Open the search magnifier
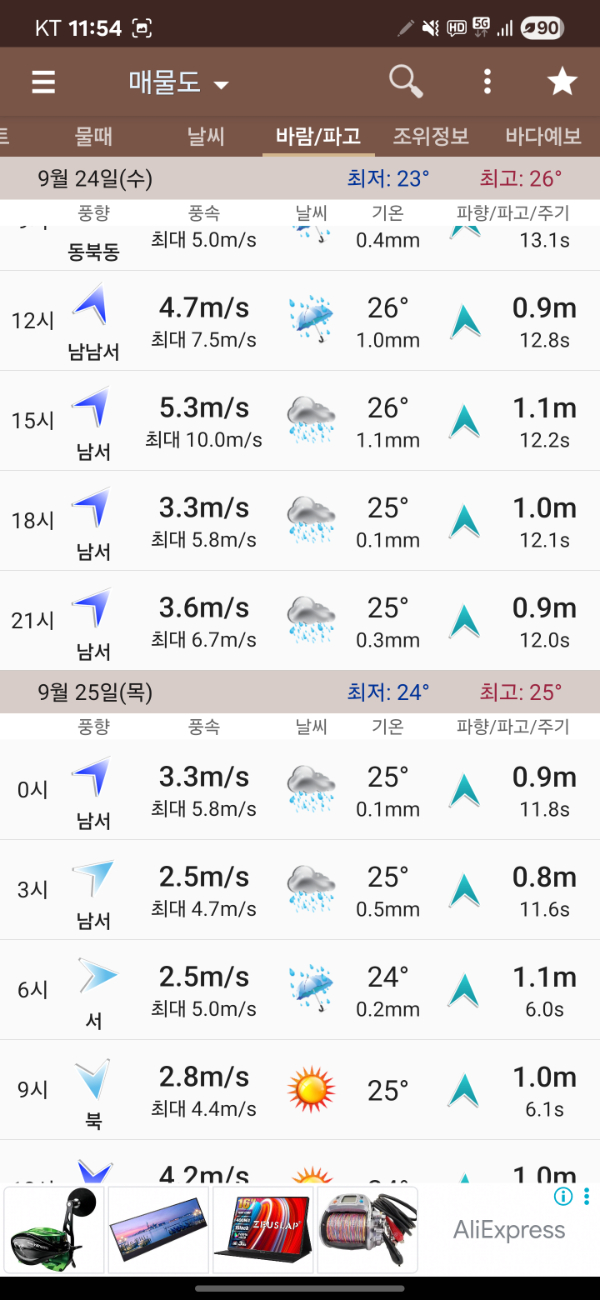This screenshot has height=1300, width=600. [x=405, y=82]
